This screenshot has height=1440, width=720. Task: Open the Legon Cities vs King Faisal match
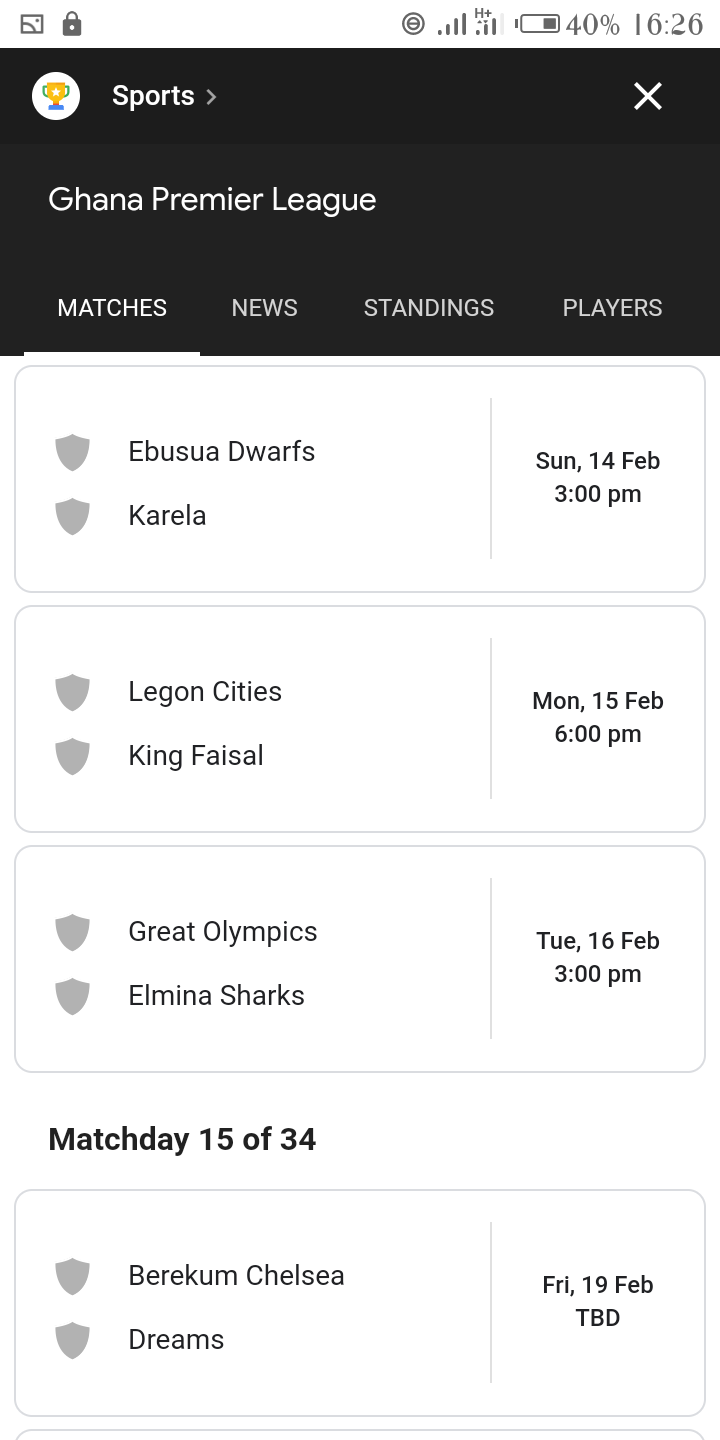click(x=360, y=719)
